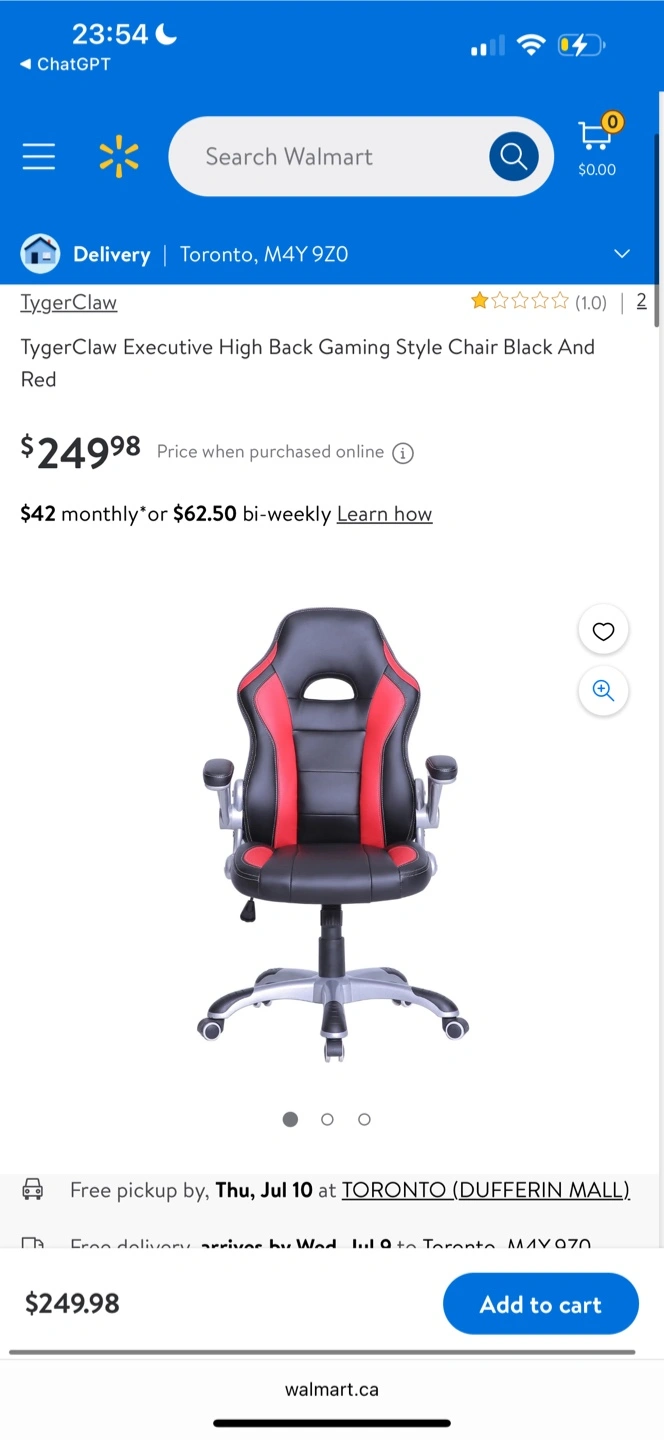
Task: Open the Toronto (Dufferin Mall) store link
Action: [x=486, y=1190]
